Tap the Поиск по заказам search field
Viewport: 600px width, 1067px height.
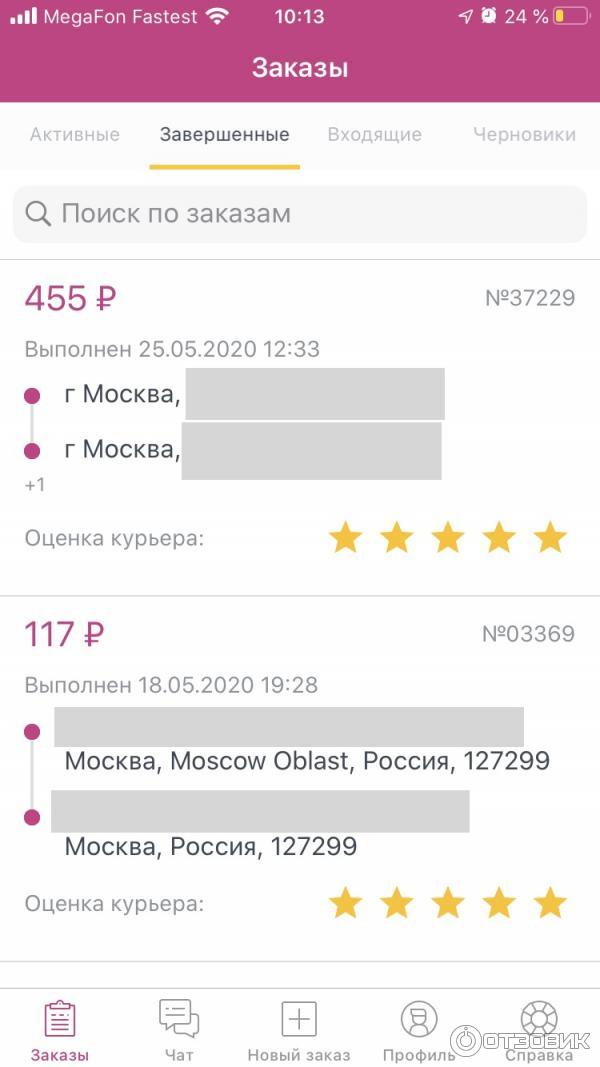(300, 214)
